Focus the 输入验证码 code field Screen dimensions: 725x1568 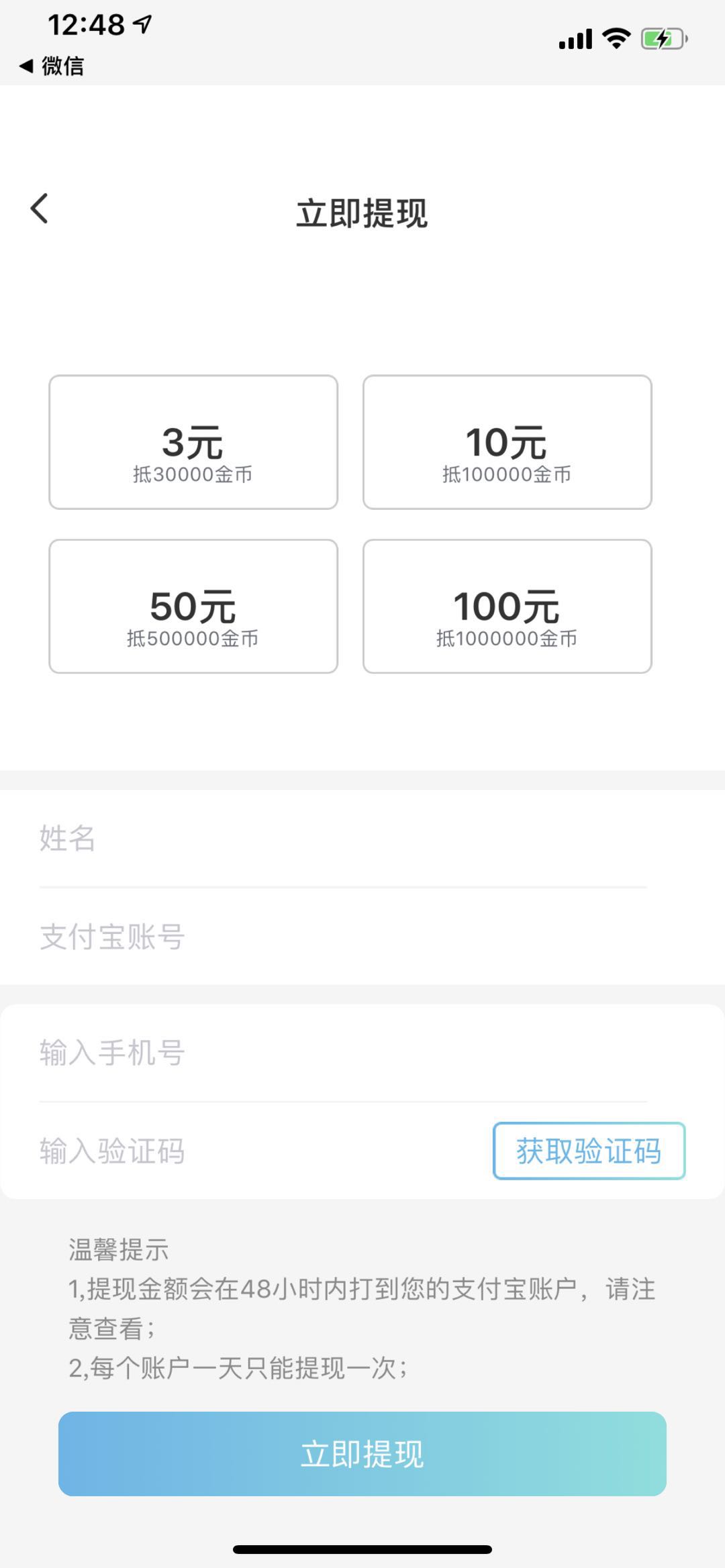(255, 1151)
